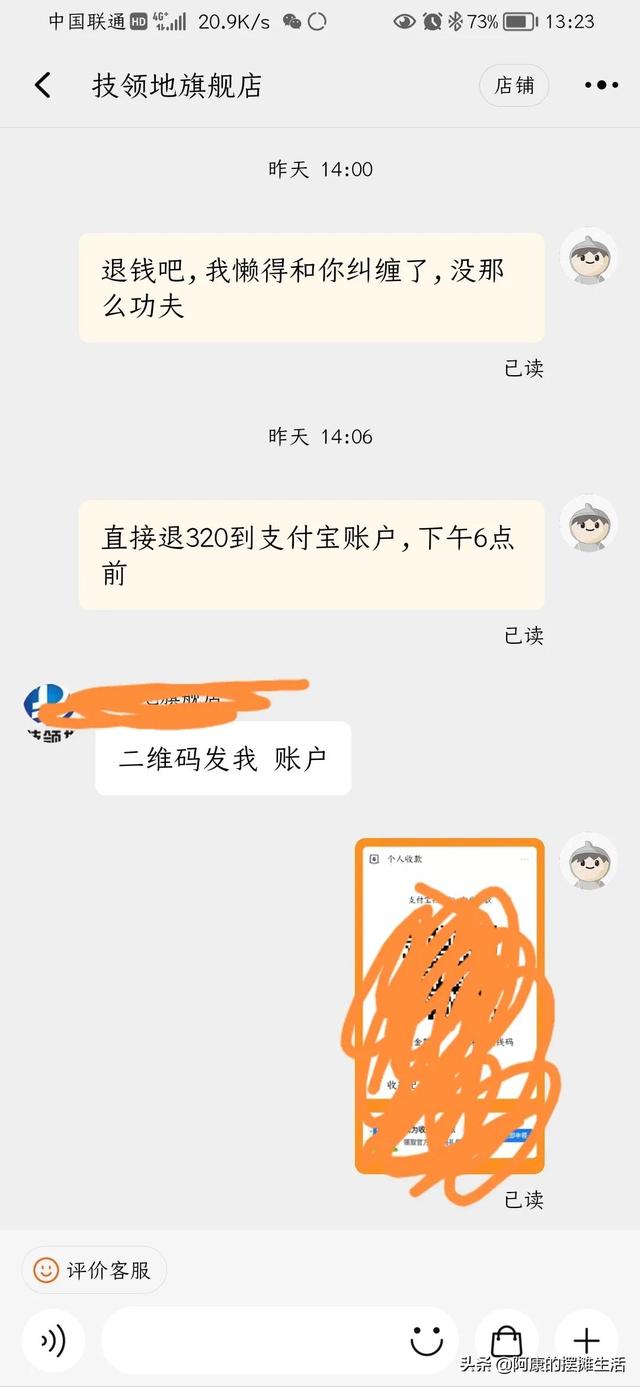View the sent payment code image

[x=450, y=1005]
